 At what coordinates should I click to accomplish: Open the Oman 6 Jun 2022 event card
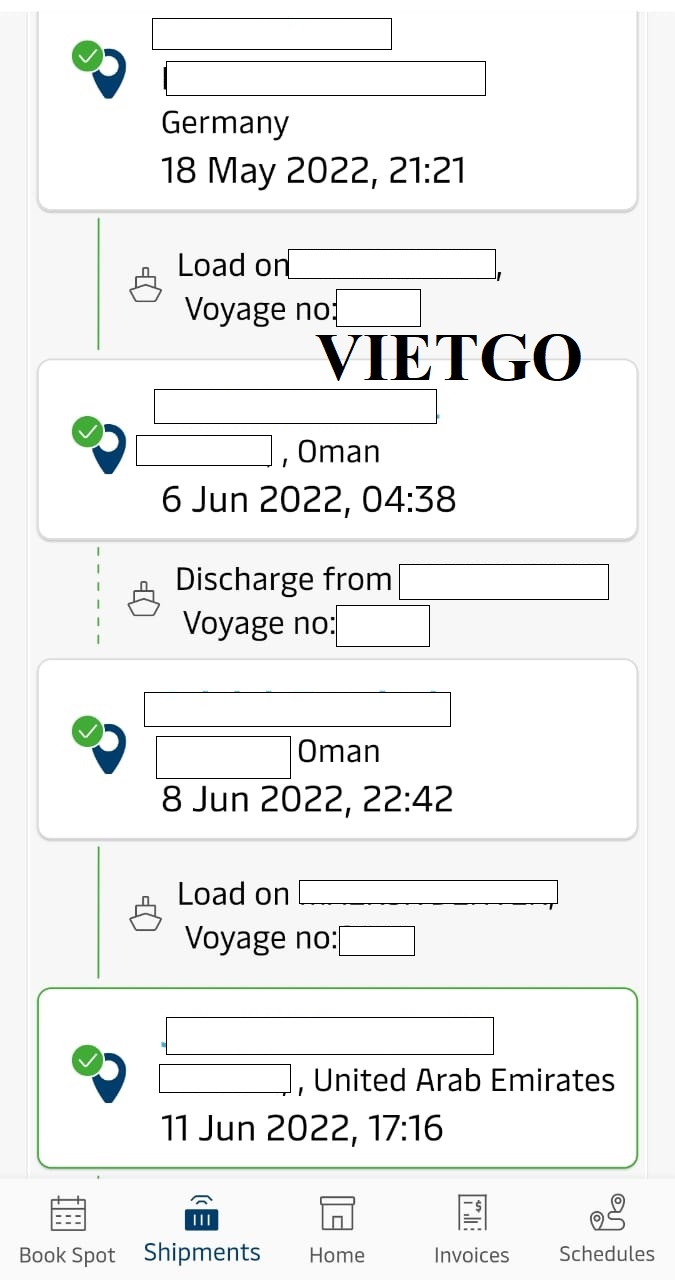click(337, 450)
